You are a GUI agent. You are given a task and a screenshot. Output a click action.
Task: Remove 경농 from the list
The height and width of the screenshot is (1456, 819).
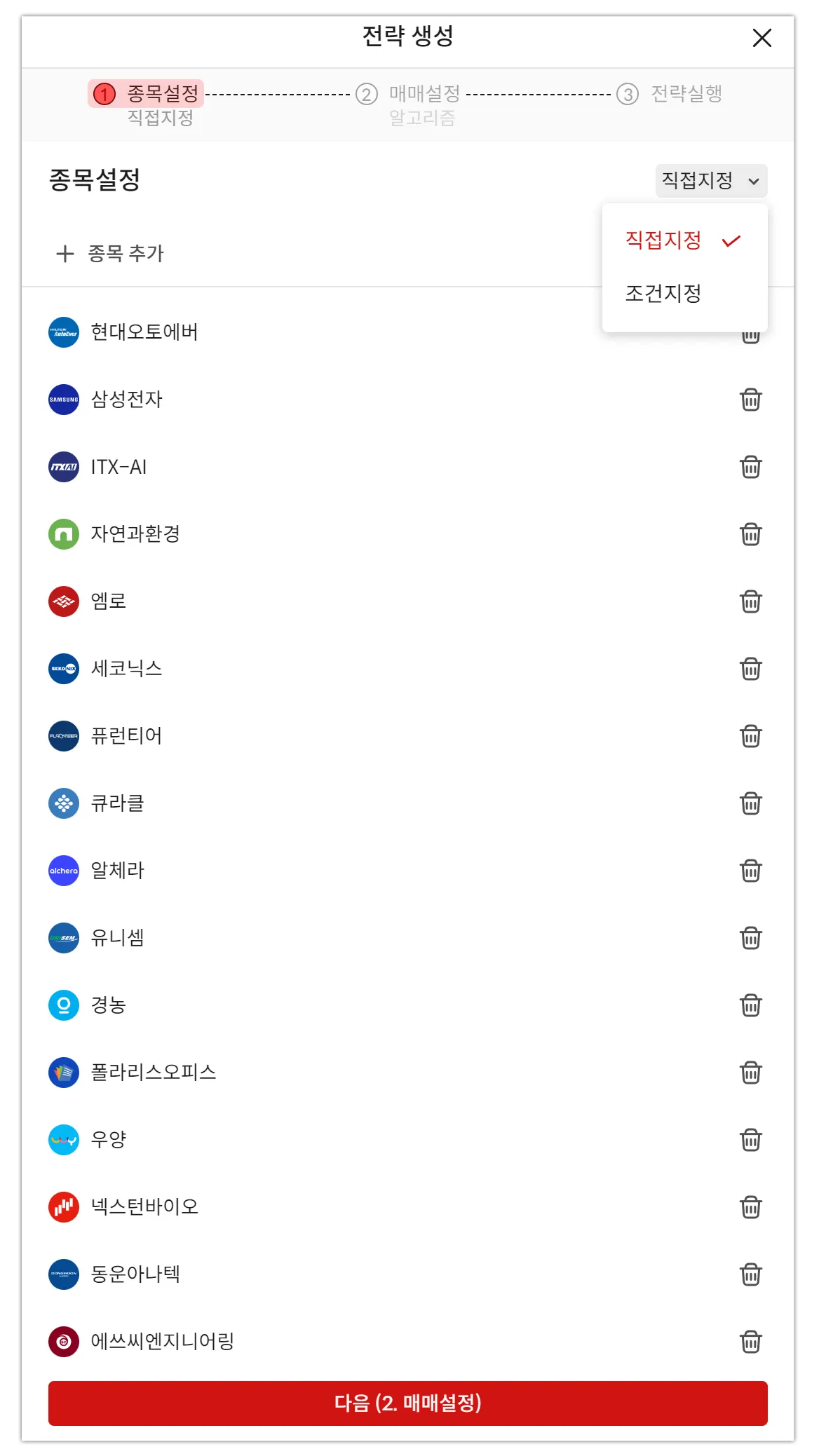coord(750,1005)
